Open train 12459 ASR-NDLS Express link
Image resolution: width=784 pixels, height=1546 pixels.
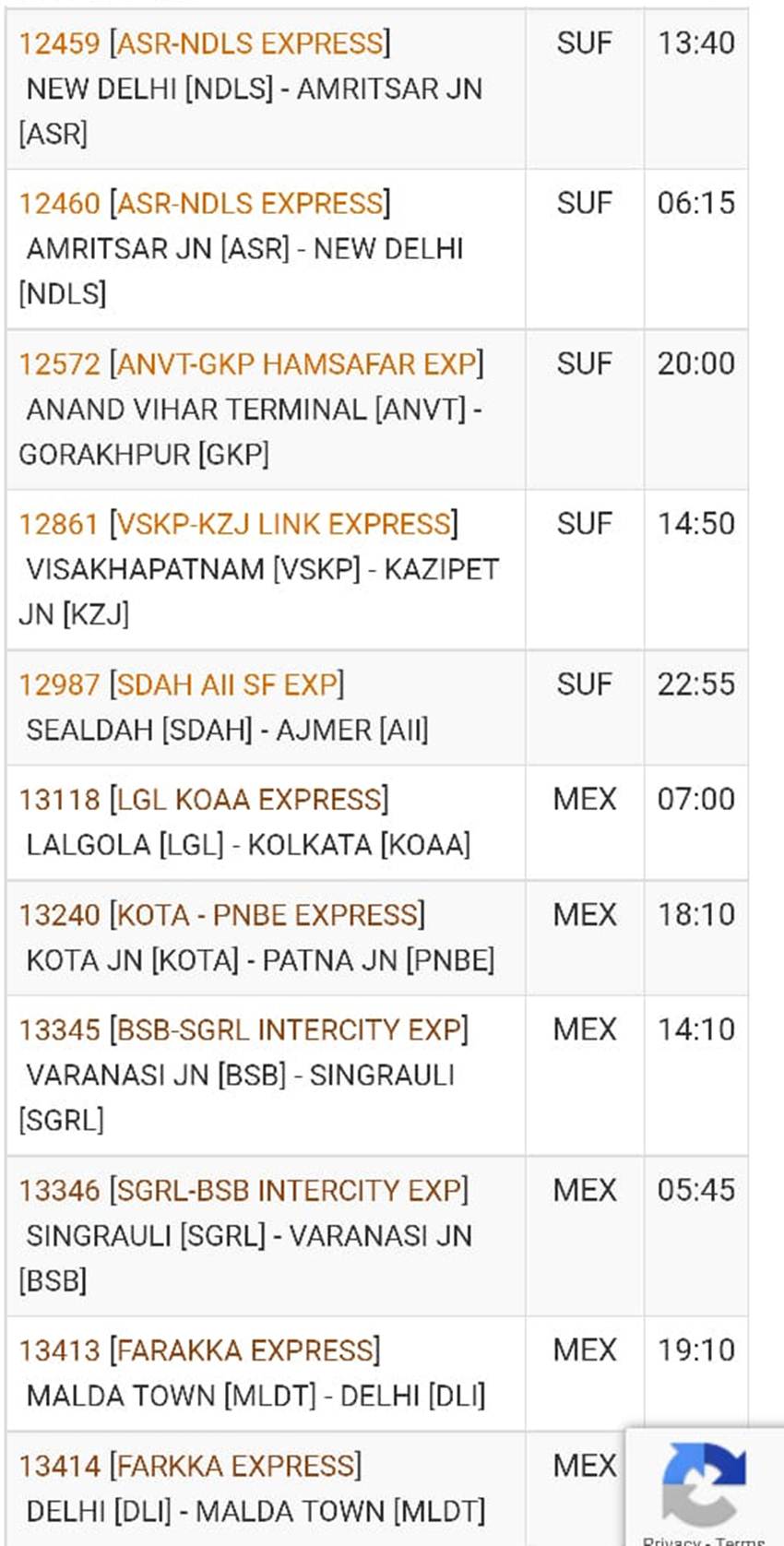(204, 43)
